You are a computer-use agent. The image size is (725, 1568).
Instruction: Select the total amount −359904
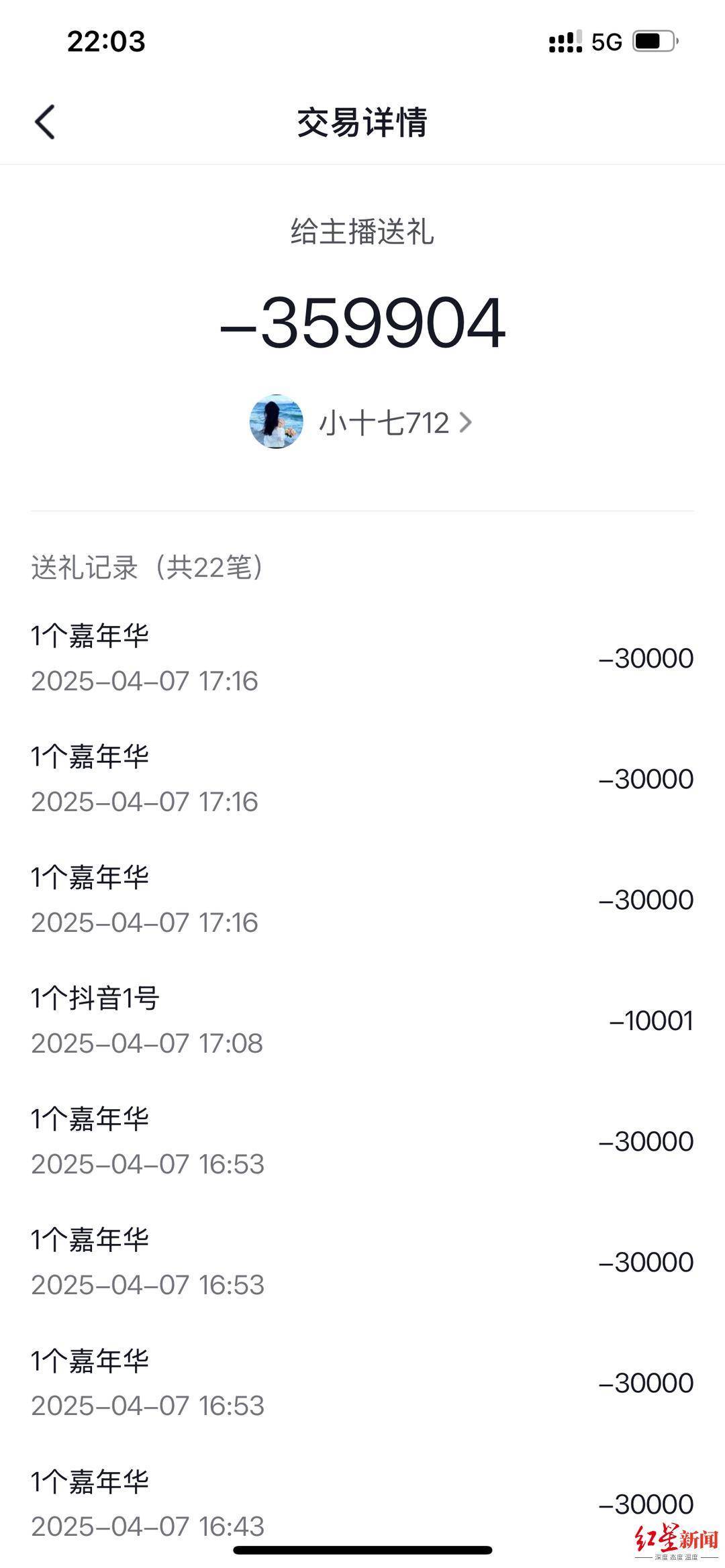tap(362, 327)
